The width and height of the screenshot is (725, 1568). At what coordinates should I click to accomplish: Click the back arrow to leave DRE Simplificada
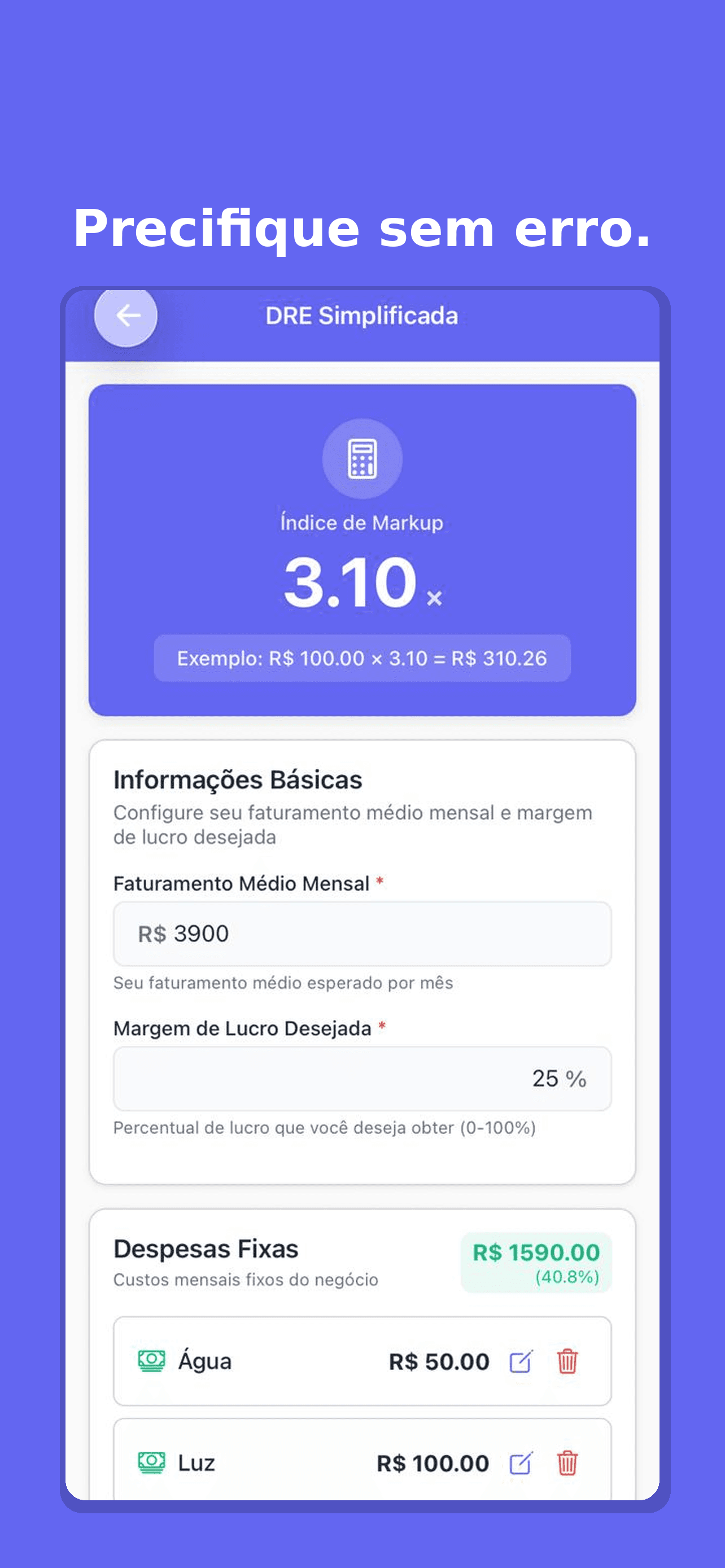126,316
